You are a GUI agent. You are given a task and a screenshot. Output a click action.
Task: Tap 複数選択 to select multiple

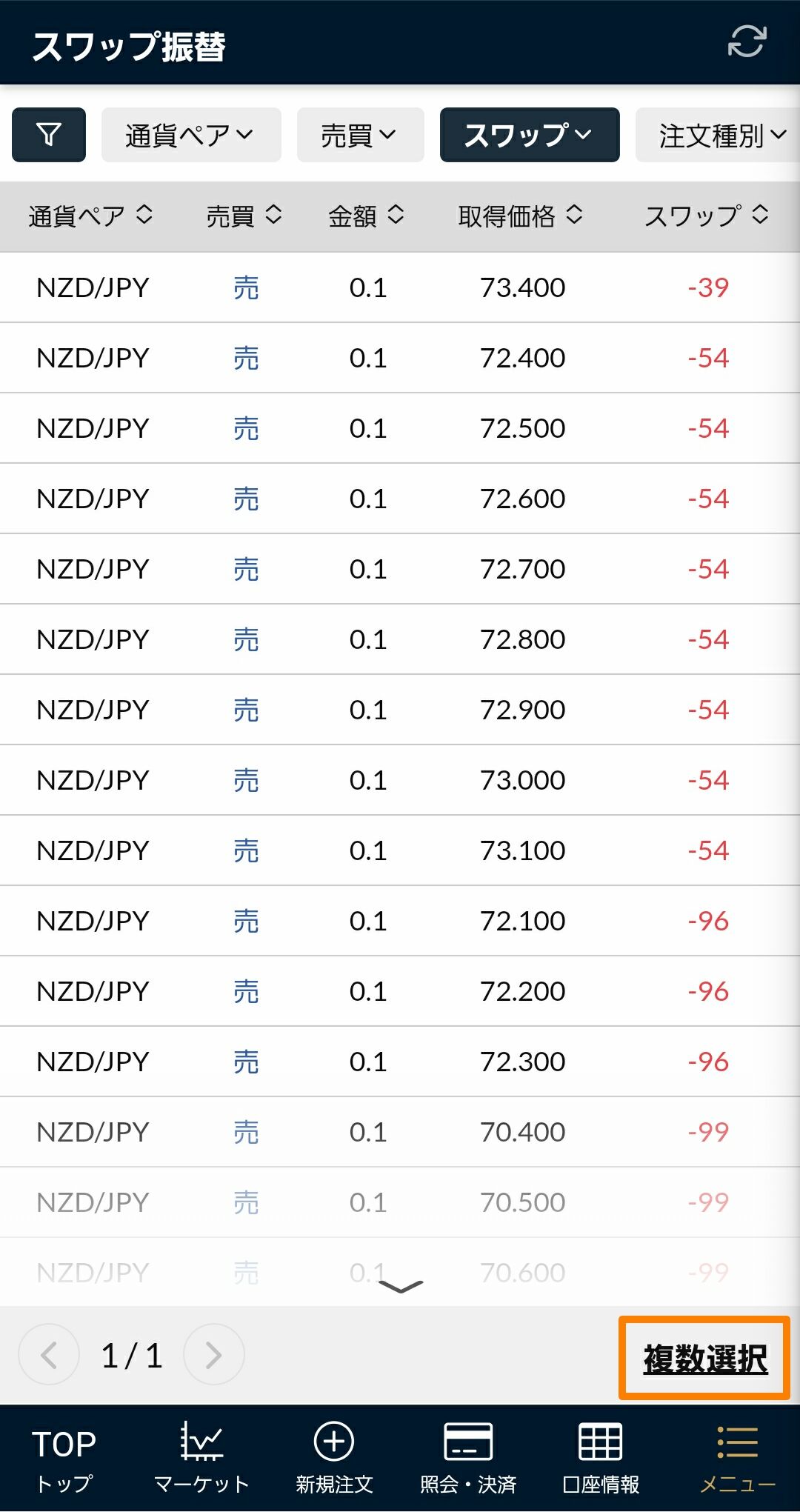coord(704,1358)
